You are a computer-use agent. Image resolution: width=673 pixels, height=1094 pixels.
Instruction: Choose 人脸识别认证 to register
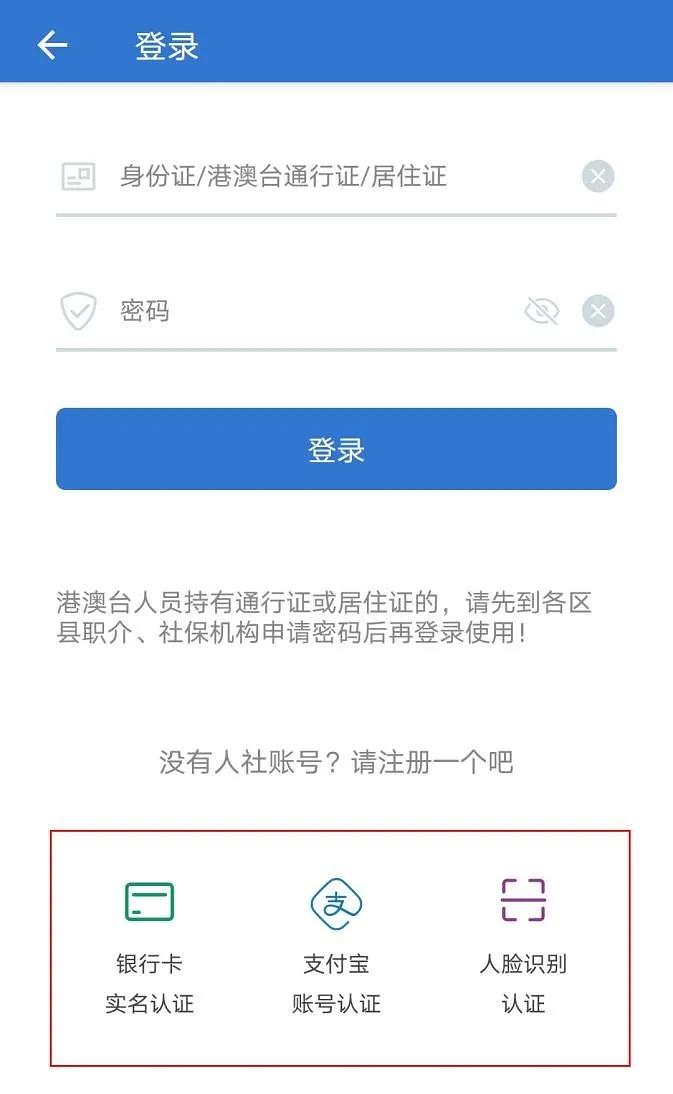click(x=523, y=947)
